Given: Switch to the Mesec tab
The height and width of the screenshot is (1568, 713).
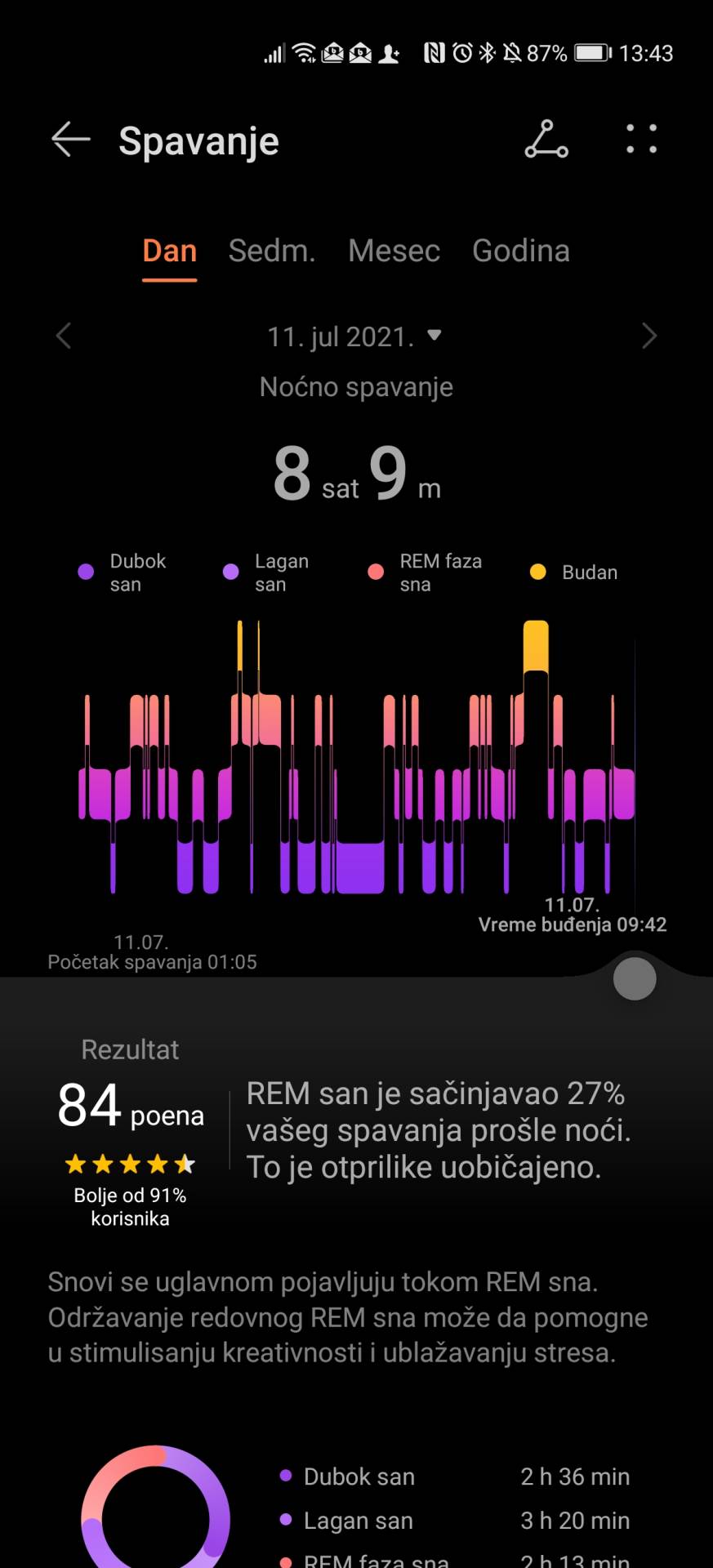Looking at the screenshot, I should click(394, 252).
